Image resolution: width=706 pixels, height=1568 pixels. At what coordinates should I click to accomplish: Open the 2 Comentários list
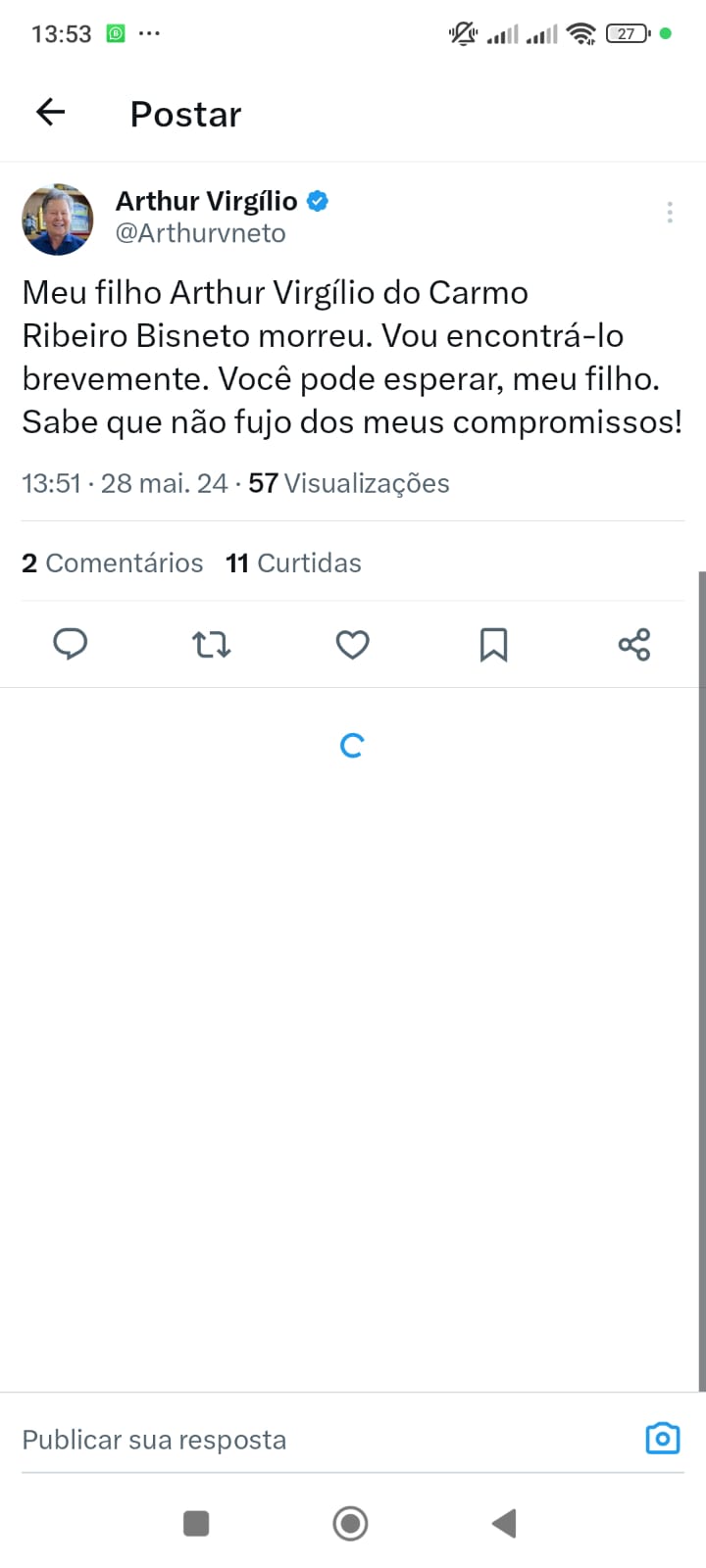point(112,563)
